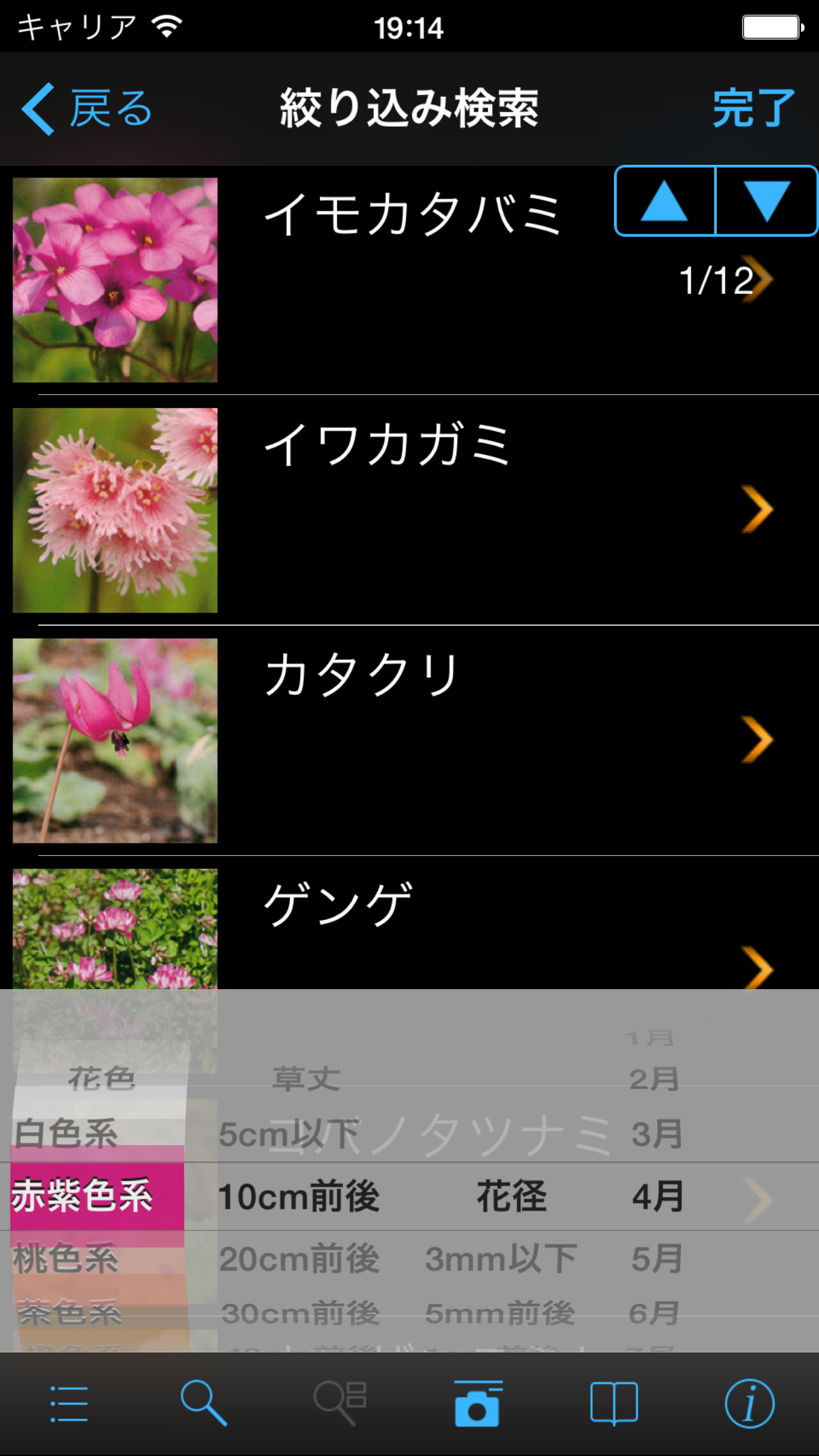Screen dimensions: 819x1456
Task: Tap the up arrow stepper button
Action: [665, 201]
